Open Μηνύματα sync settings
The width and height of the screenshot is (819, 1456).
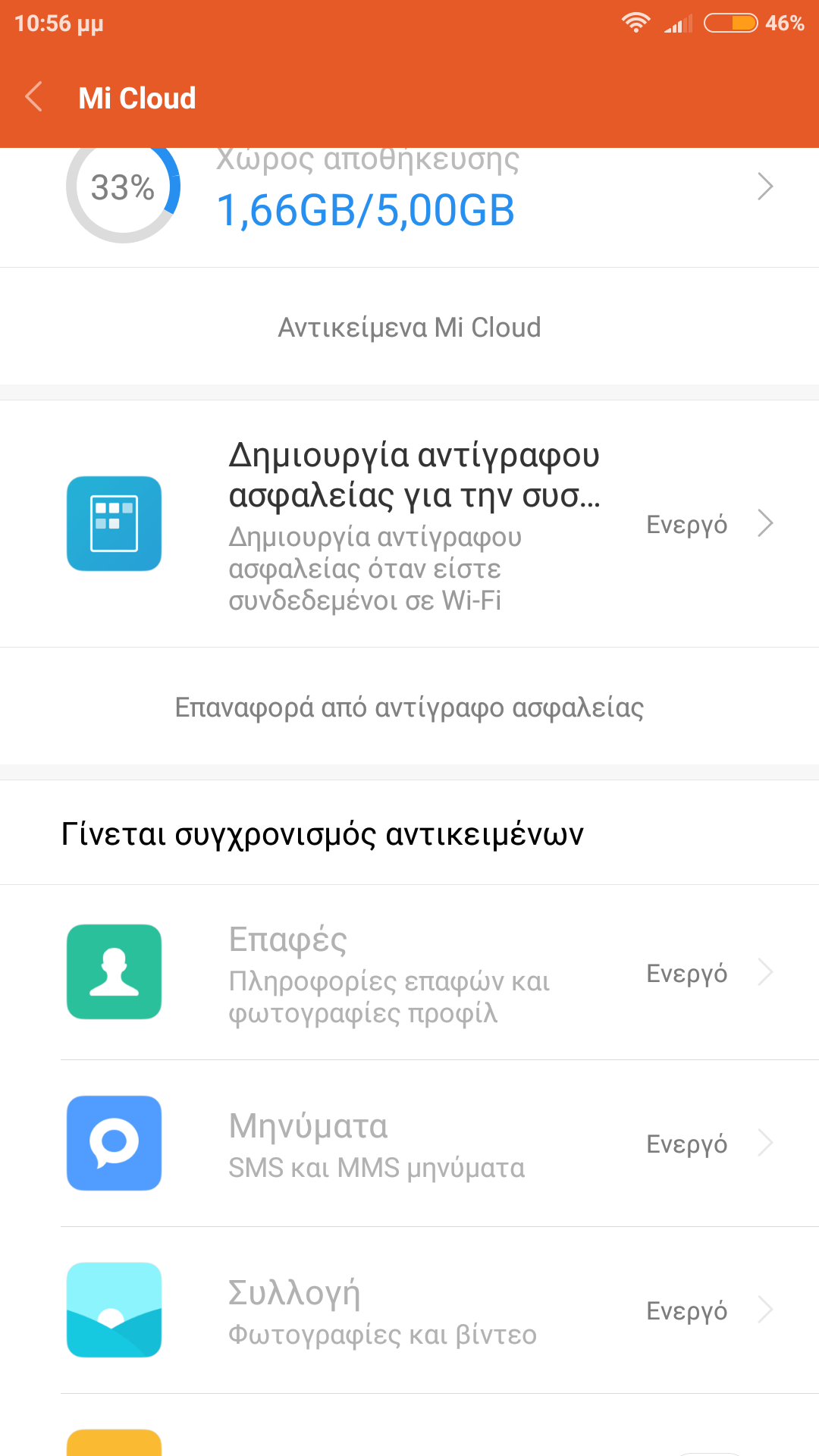(x=409, y=1144)
